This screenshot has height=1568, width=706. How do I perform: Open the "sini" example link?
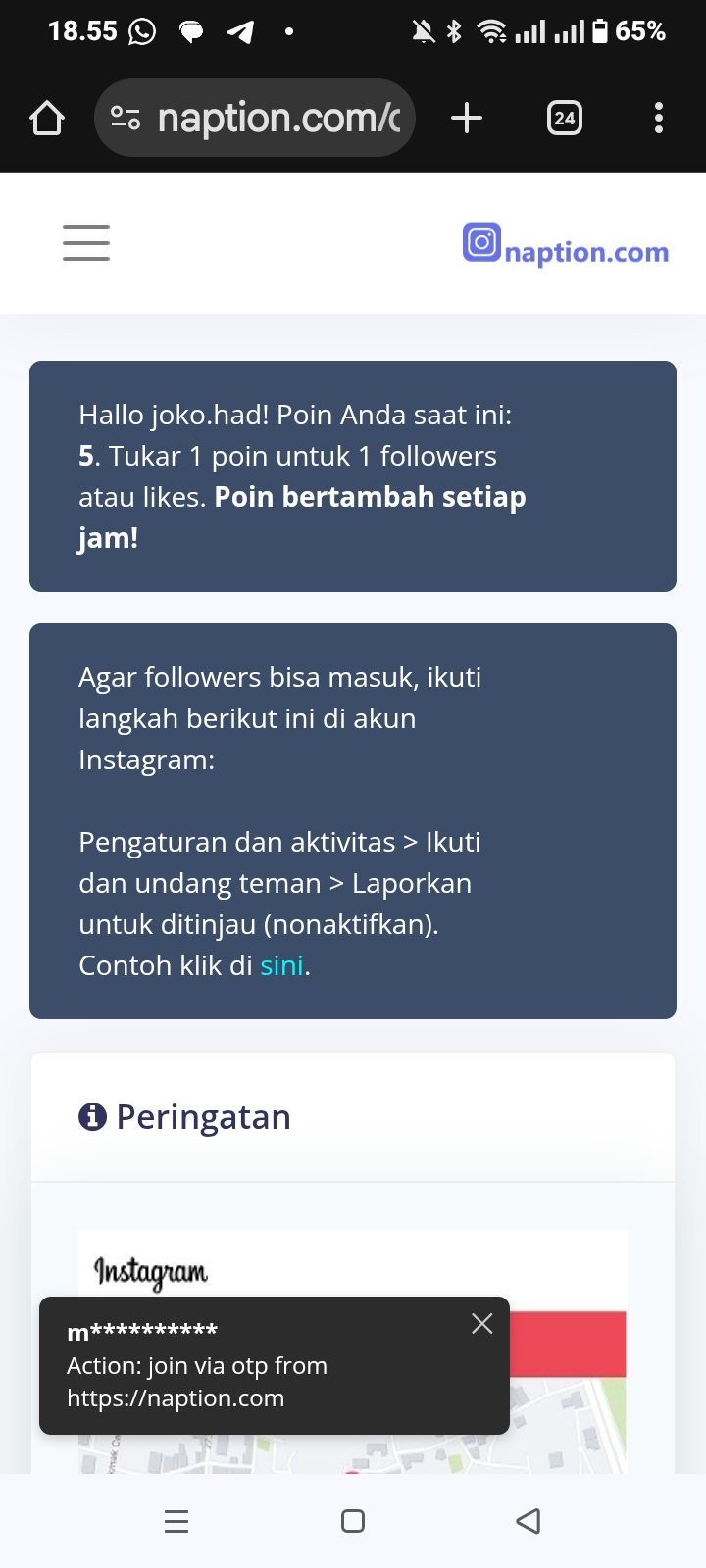pyautogui.click(x=281, y=966)
